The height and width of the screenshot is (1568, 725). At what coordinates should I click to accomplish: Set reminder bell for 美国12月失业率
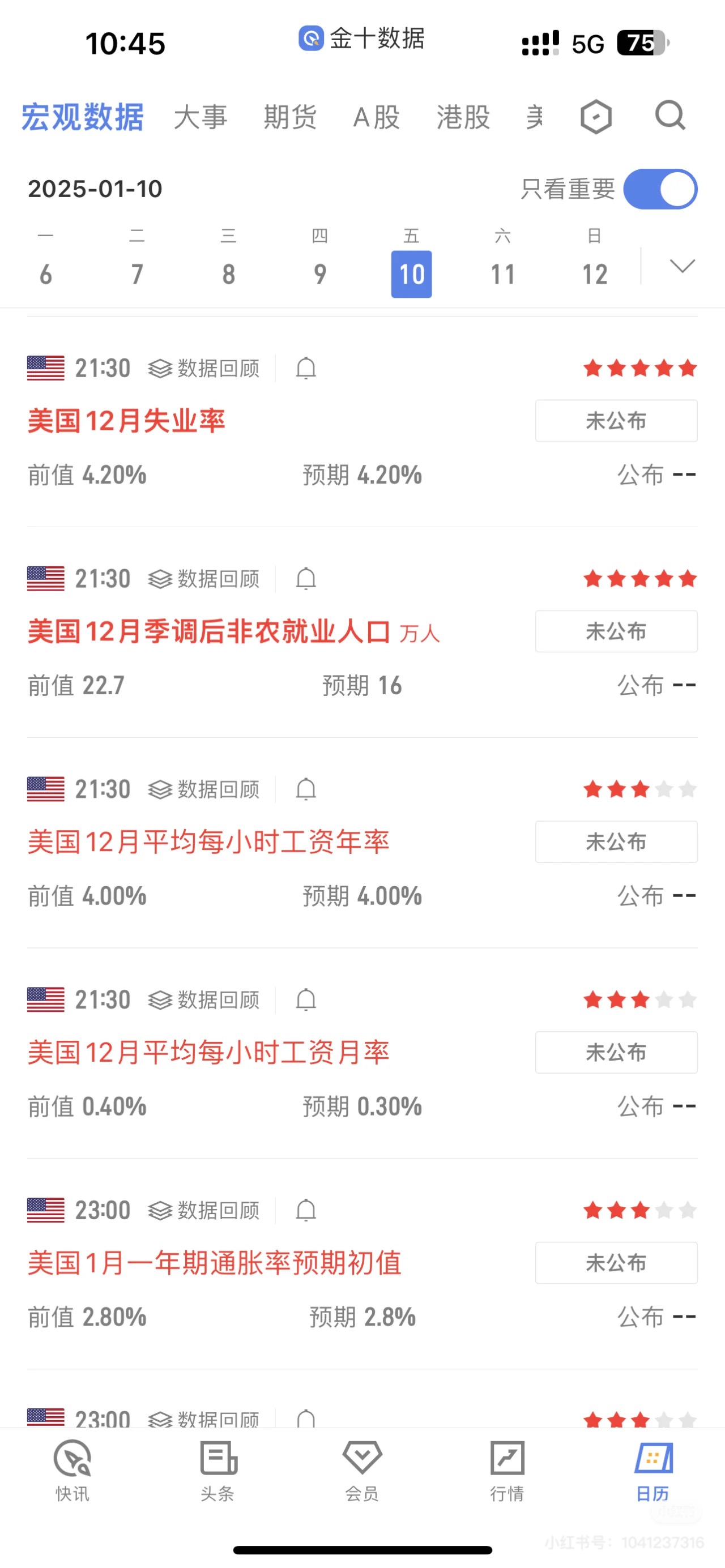pos(306,368)
